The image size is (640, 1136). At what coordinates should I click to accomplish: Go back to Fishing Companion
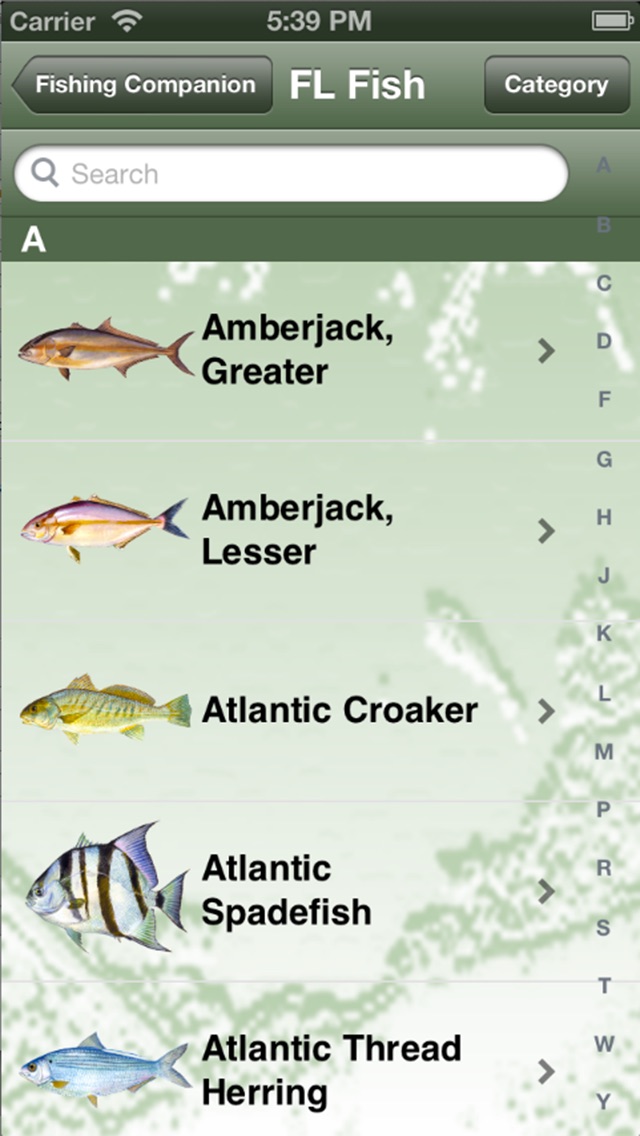point(143,85)
